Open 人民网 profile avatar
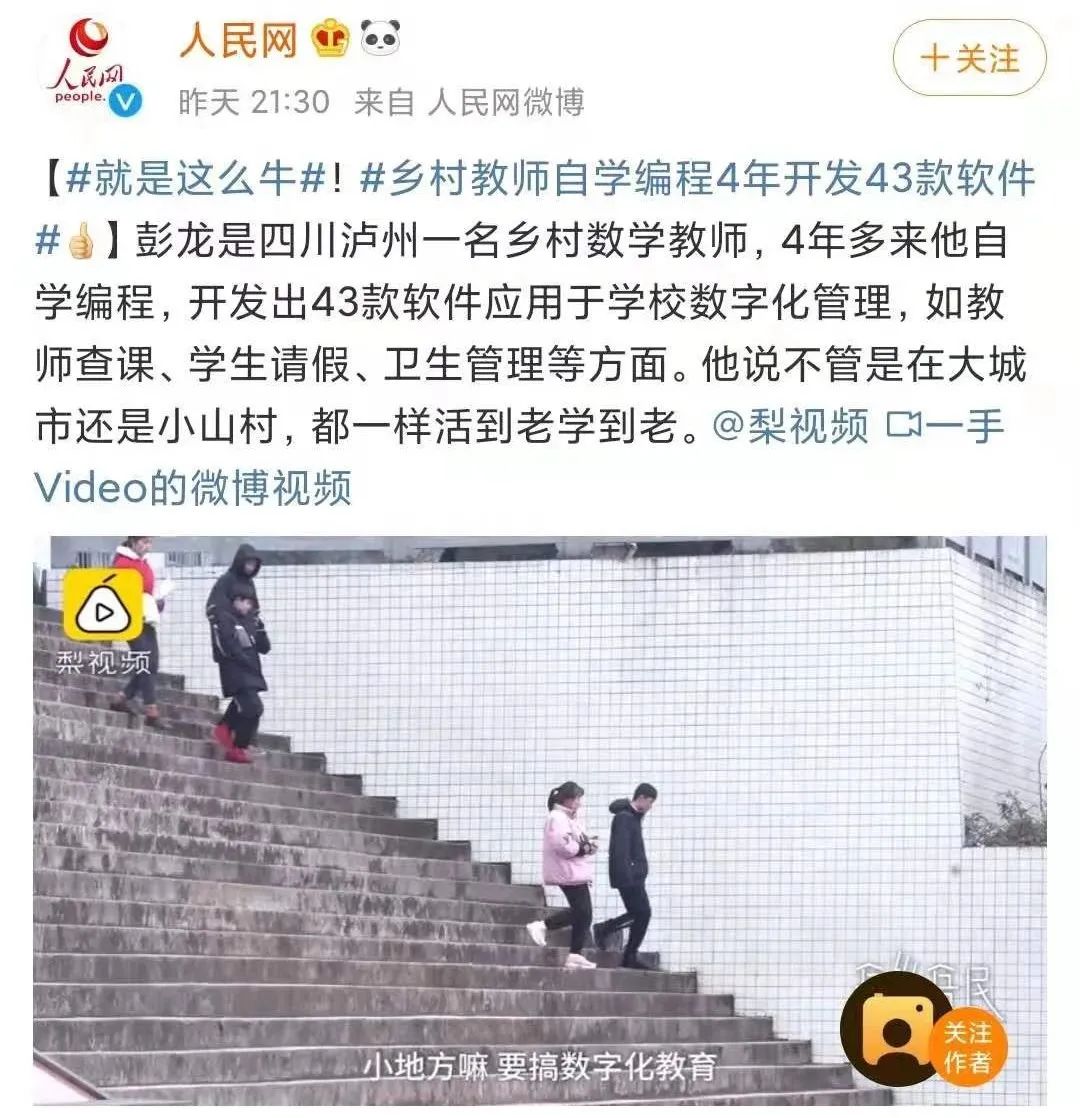This screenshot has width=1080, height=1118. click(92, 66)
